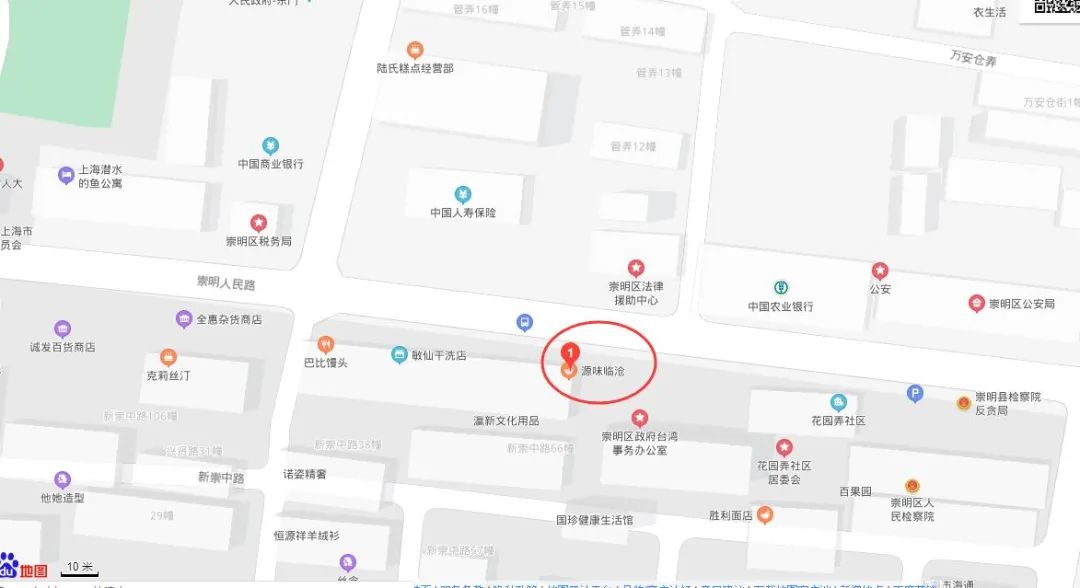Select the 崇明区公安局 marker
The width and height of the screenshot is (1080, 588).
click(x=976, y=303)
